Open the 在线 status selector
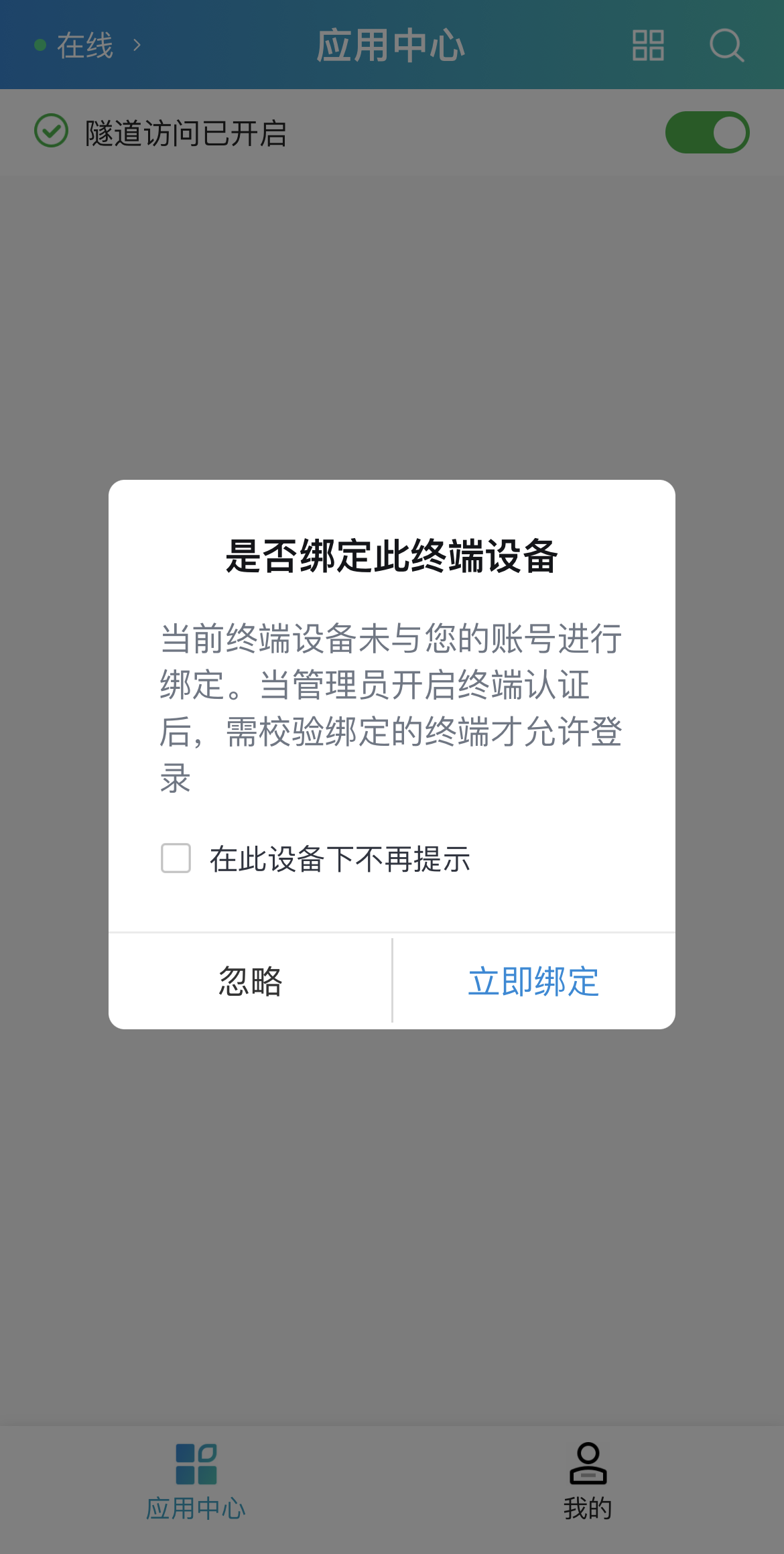This screenshot has width=784, height=1554. pos(88,46)
